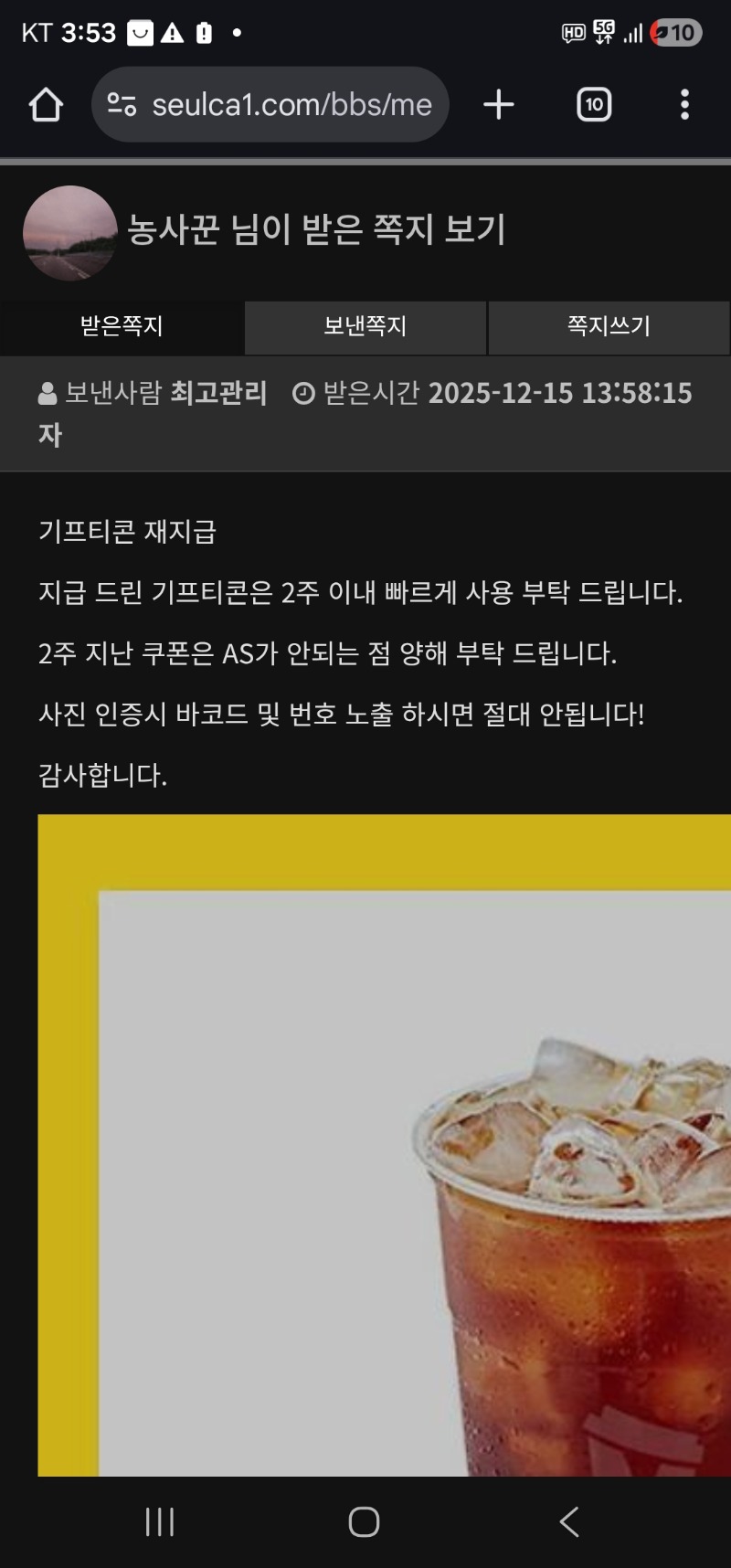This screenshot has height=1568, width=731.
Task: Open the tab switcher showing 10 tabs
Action: coord(593,104)
